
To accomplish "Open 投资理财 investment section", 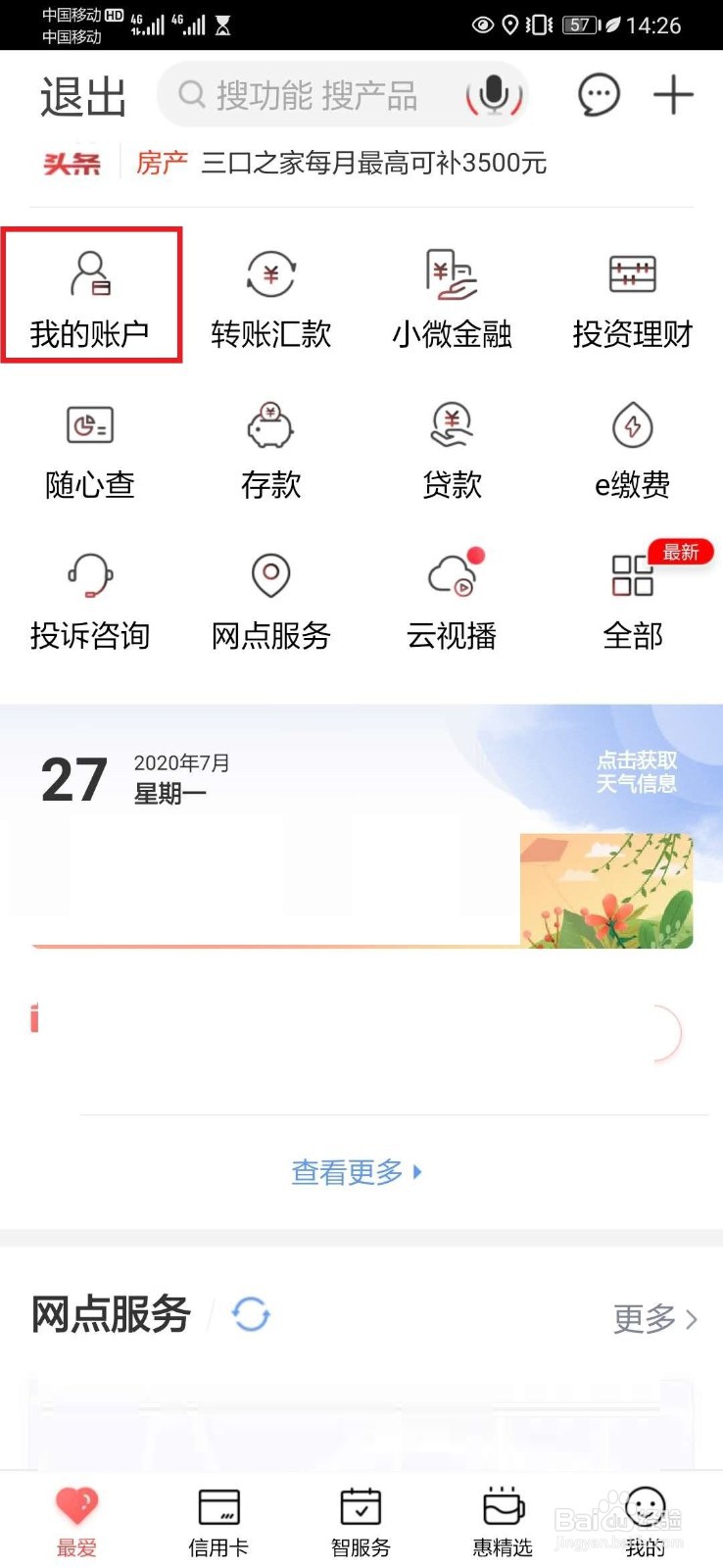I will coord(632,294).
